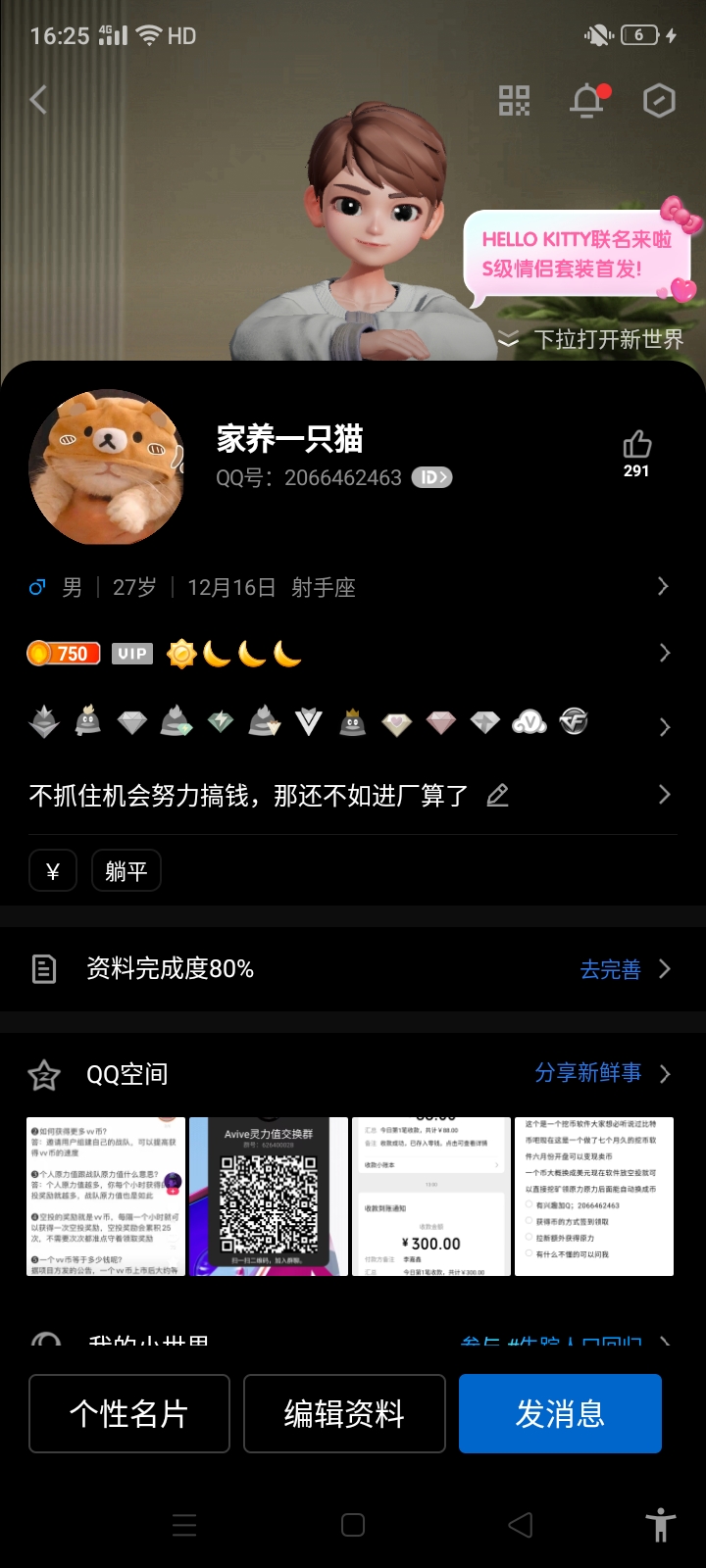This screenshot has width=706, height=1568.
Task: Open the Avive QR code photo tile
Action: 269,1197
